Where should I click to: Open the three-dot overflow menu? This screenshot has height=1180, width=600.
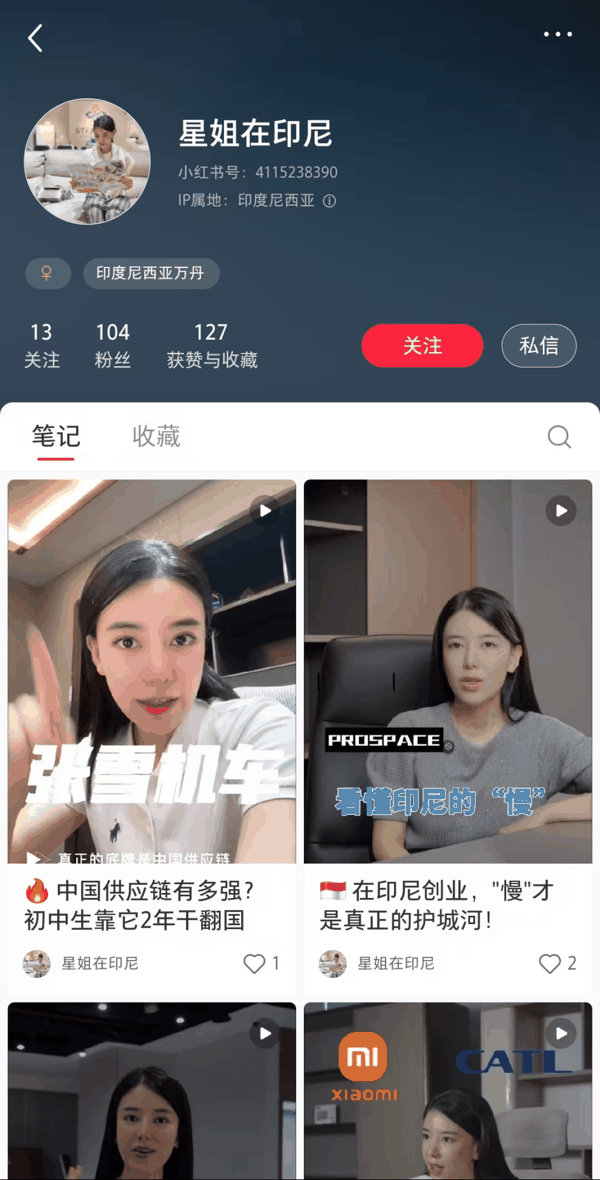point(557,35)
